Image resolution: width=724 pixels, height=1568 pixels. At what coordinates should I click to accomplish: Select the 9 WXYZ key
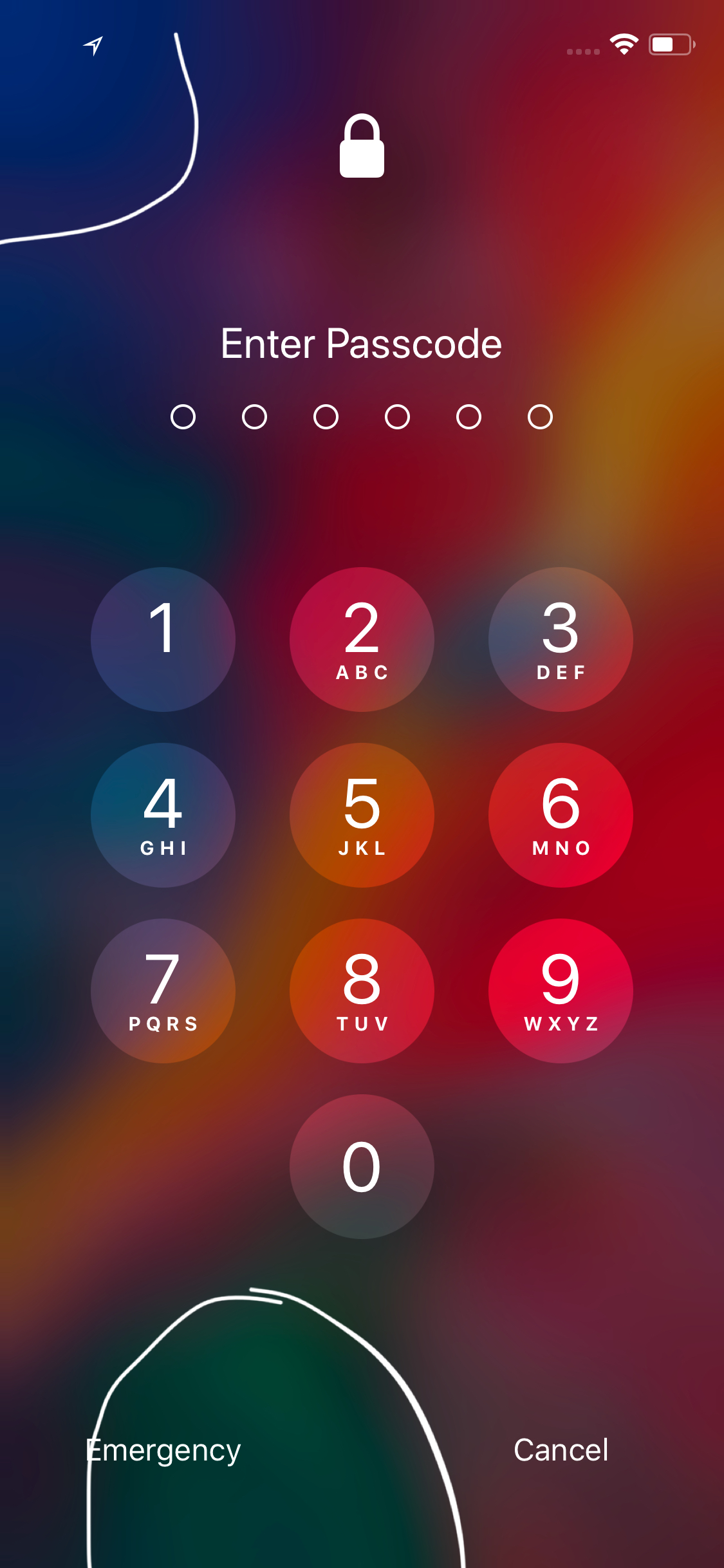(561, 991)
